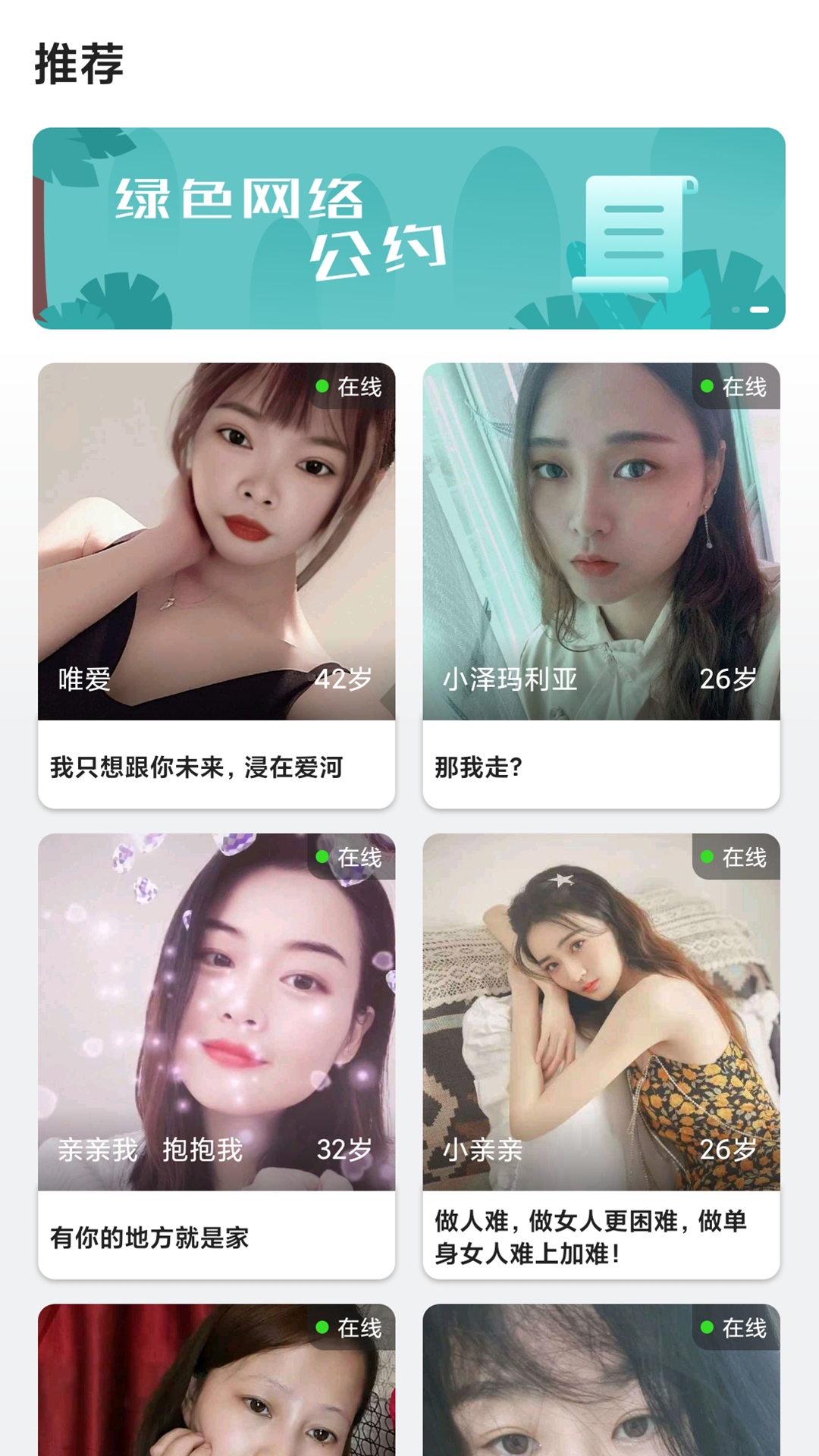Tap the scroll document icon on the banner
The width and height of the screenshot is (819, 1456).
[639, 235]
